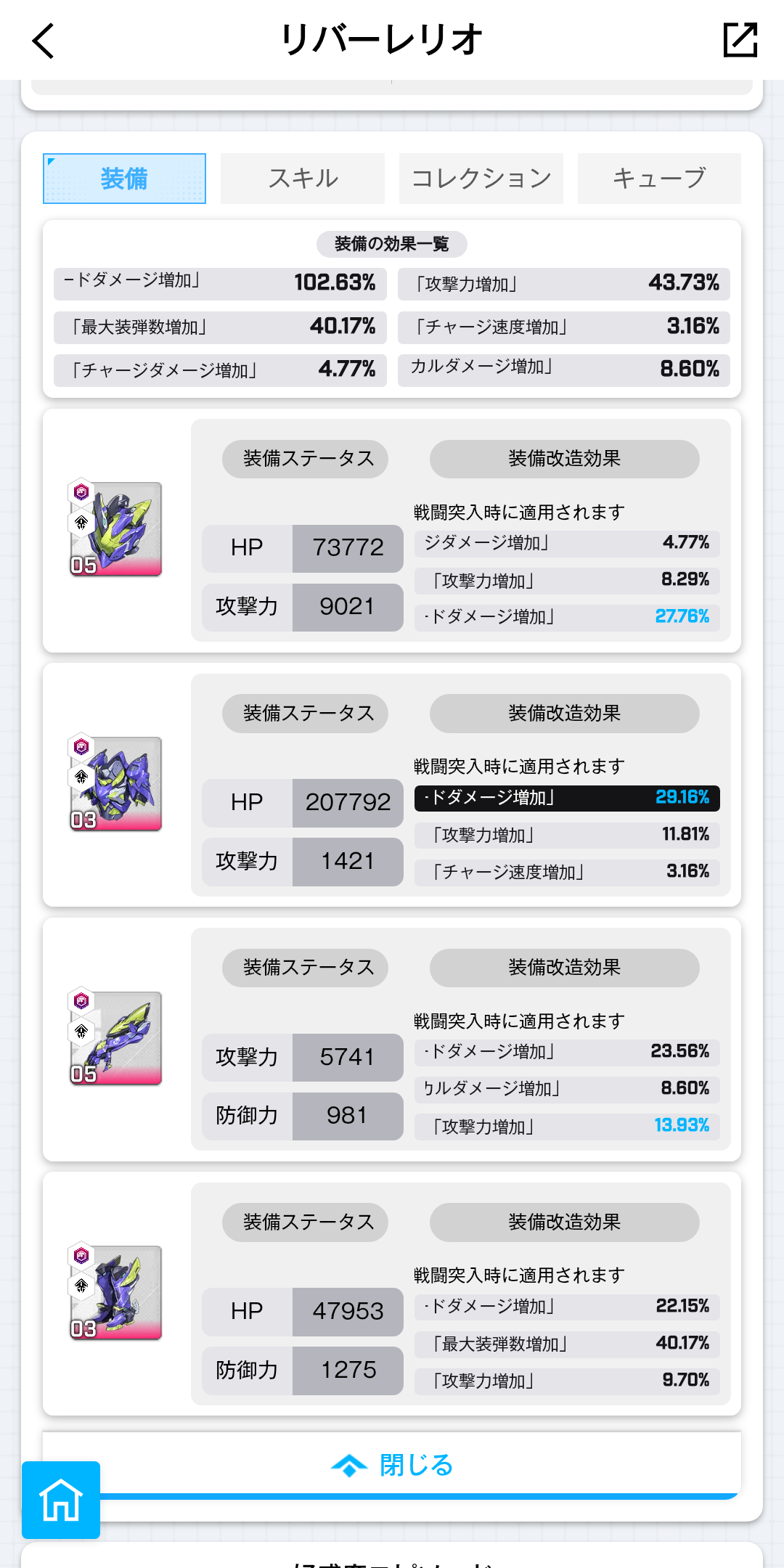Switch to the コレクション tab

[x=481, y=179]
